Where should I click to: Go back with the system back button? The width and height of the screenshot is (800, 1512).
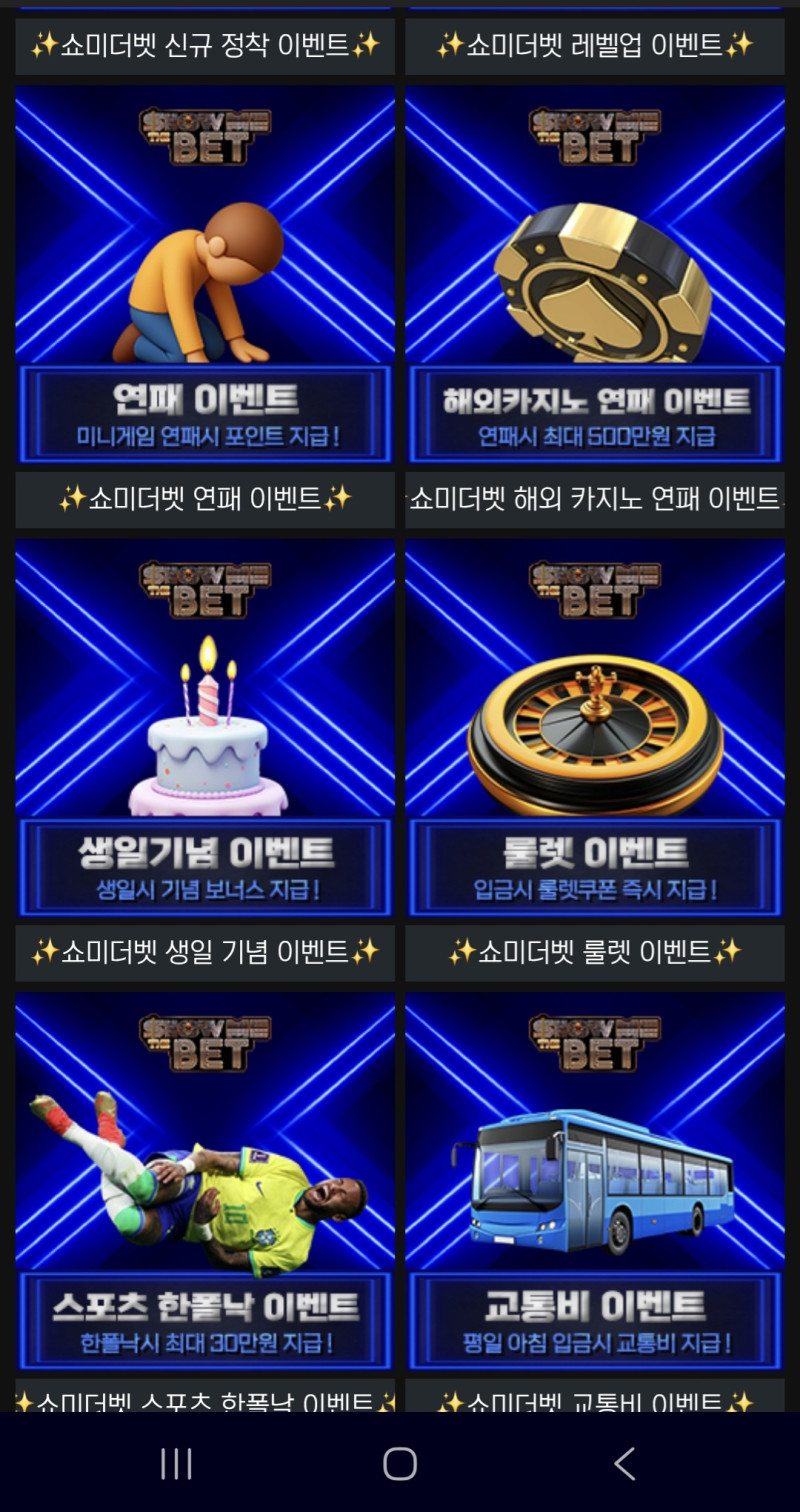[x=624, y=1464]
